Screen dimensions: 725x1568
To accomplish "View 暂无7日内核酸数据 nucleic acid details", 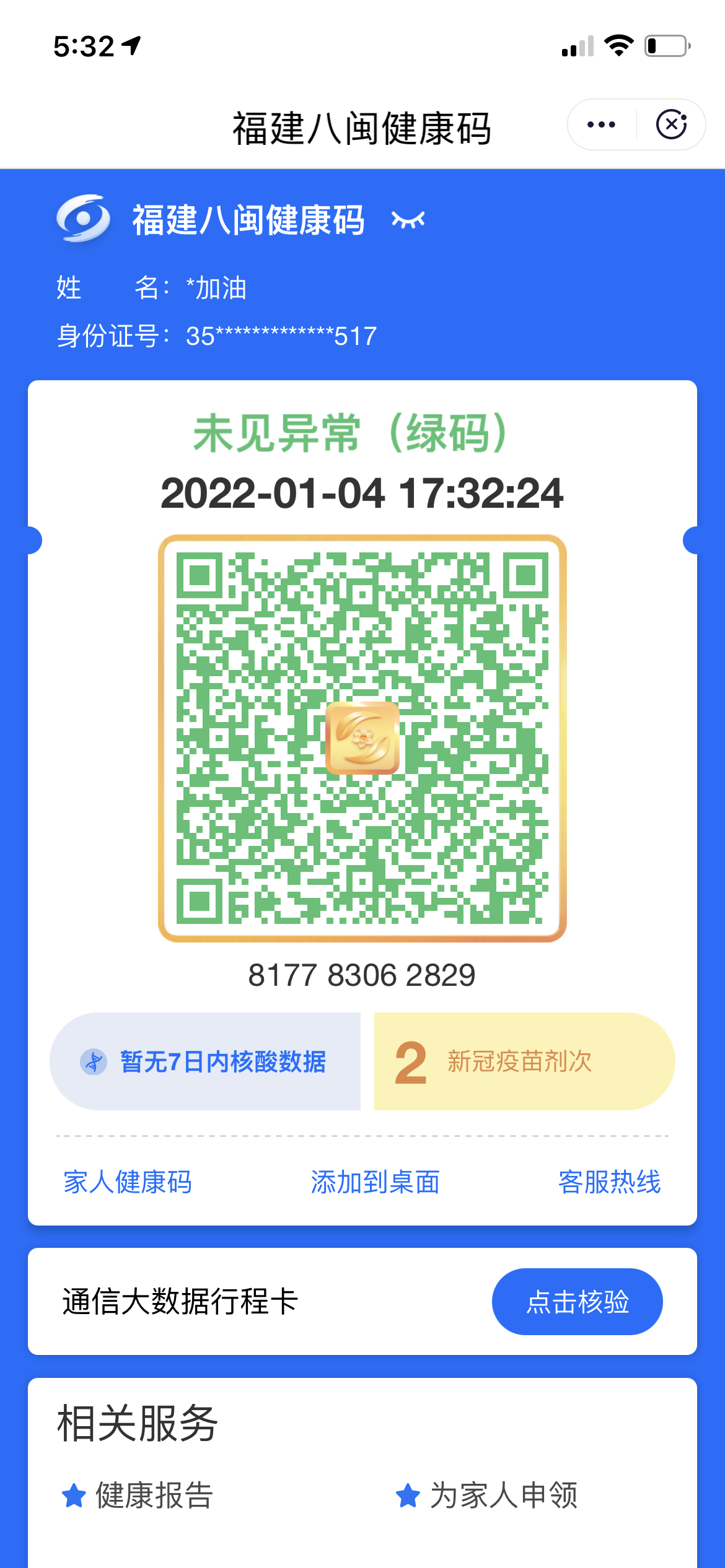I will tap(206, 1061).
